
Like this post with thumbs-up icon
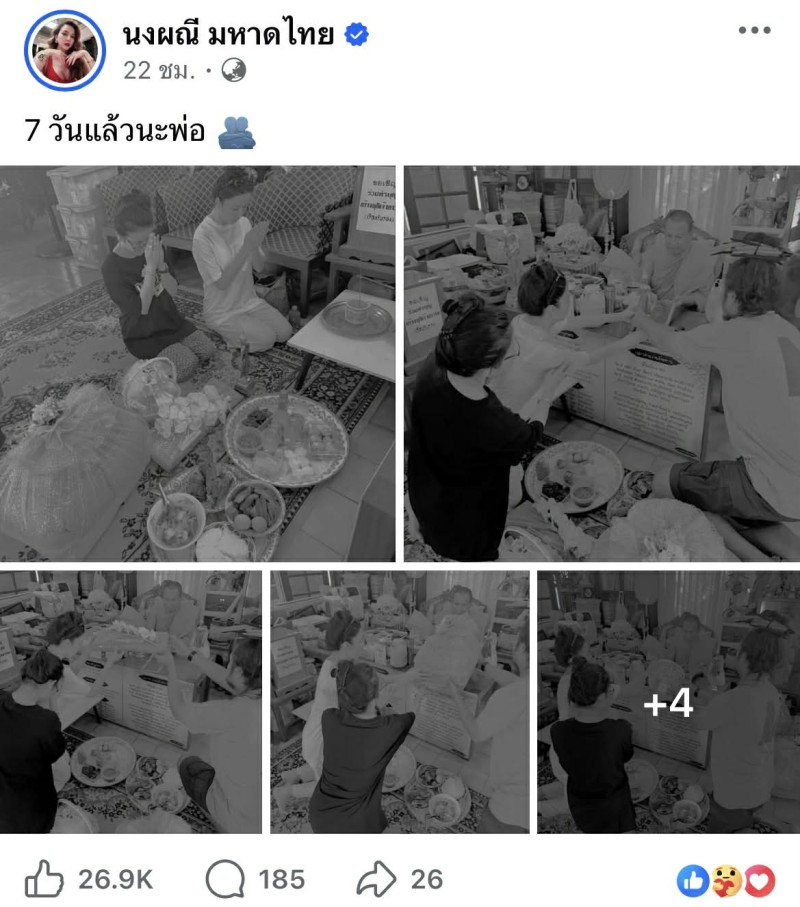click(44, 879)
